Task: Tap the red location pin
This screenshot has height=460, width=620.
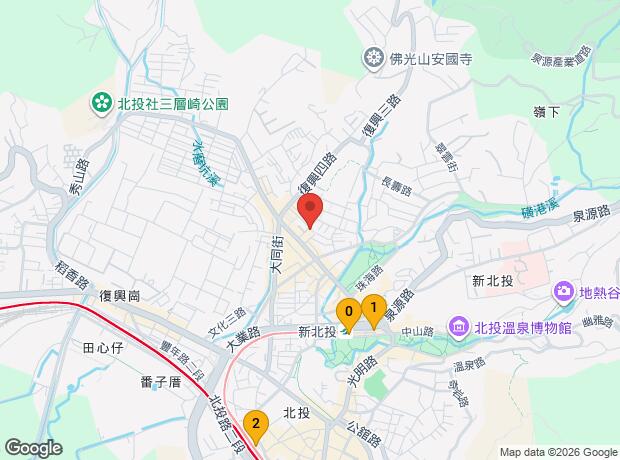Action: click(311, 212)
